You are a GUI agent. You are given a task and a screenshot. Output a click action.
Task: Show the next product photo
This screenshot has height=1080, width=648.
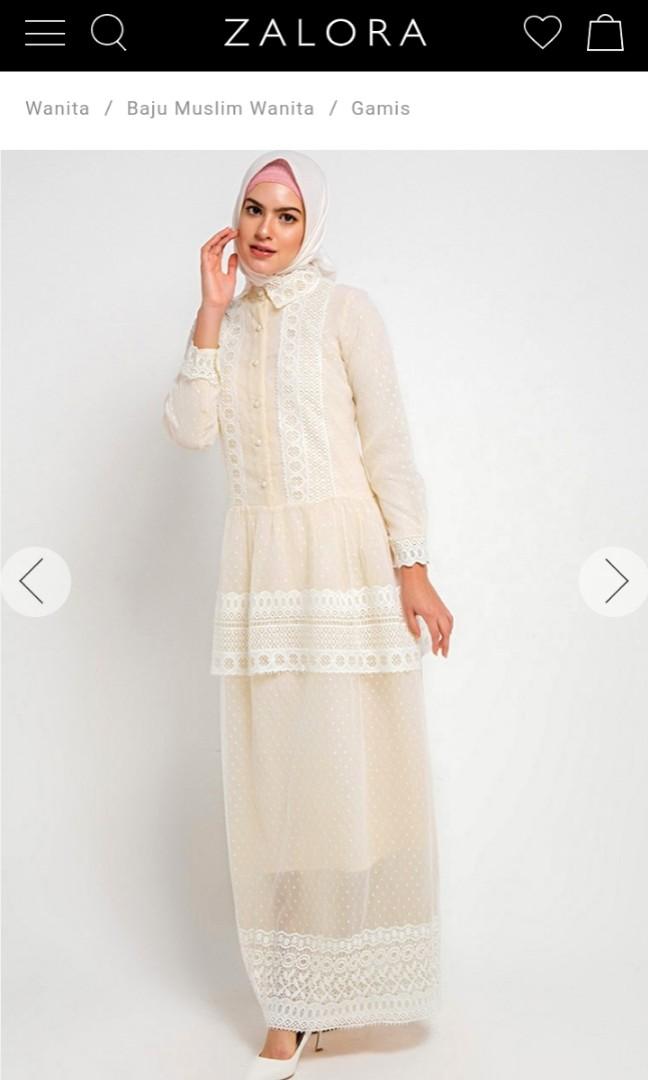[614, 581]
